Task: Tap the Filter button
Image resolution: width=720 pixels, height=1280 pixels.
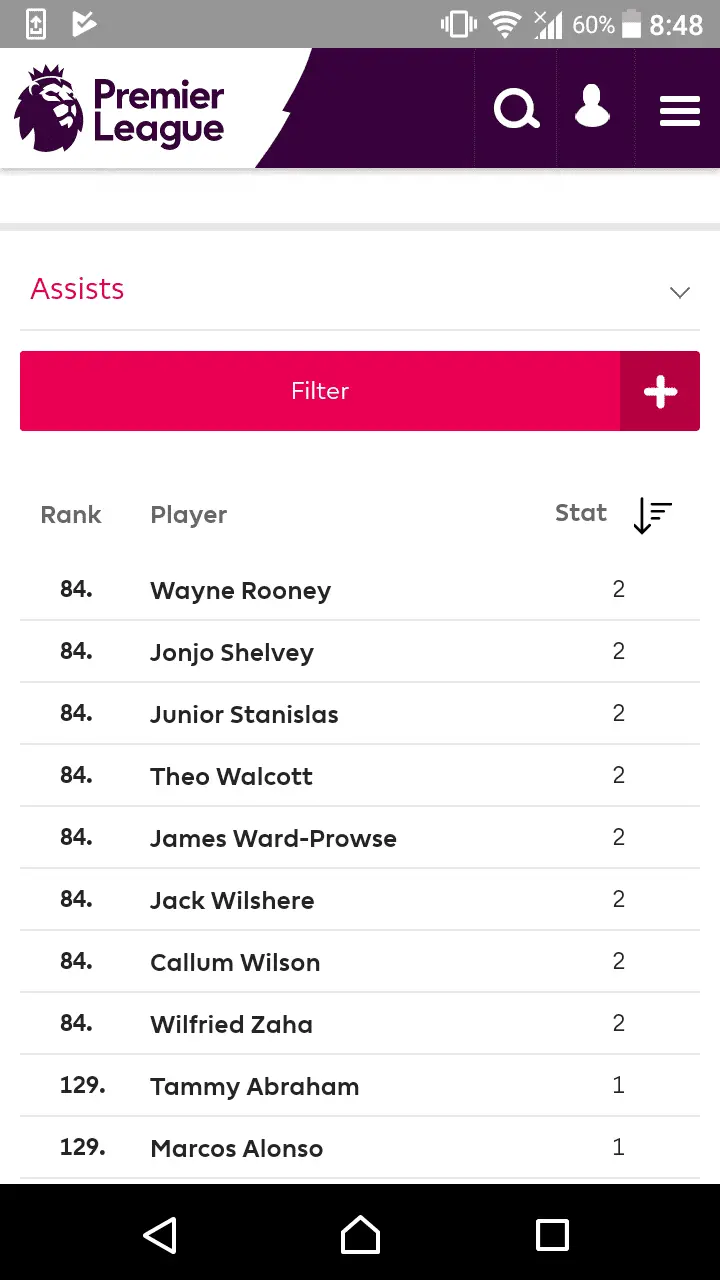Action: click(320, 391)
